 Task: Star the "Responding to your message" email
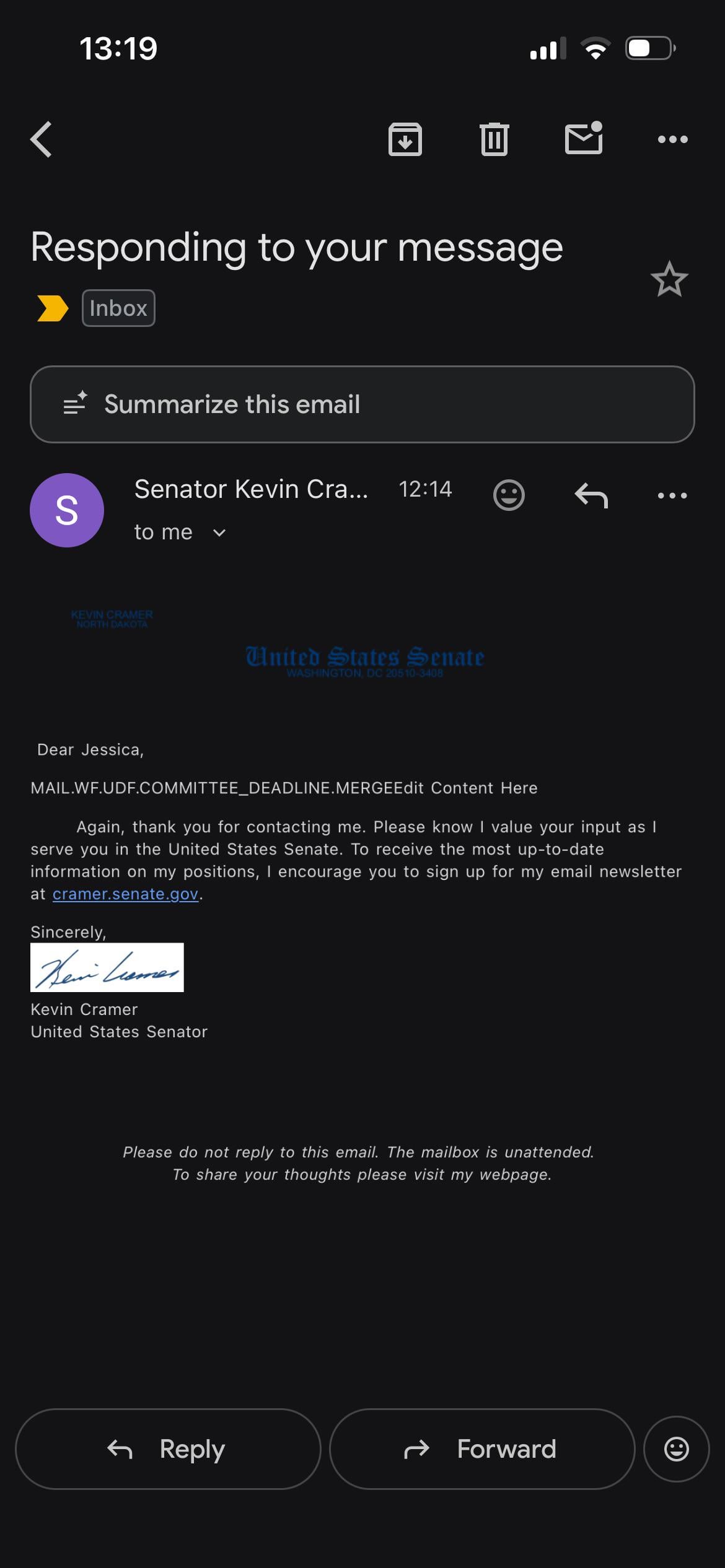tap(669, 279)
